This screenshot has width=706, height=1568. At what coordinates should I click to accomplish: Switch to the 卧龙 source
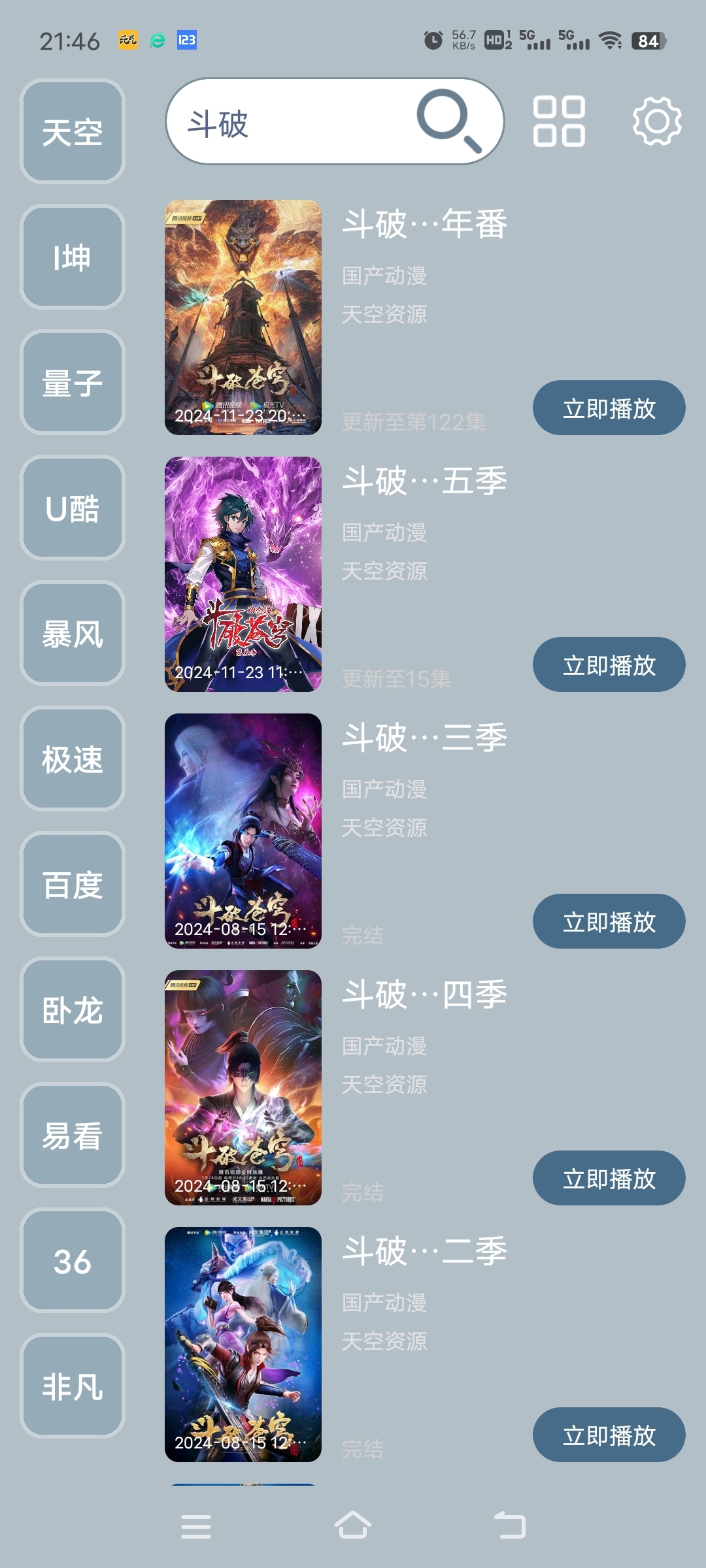tap(73, 1009)
